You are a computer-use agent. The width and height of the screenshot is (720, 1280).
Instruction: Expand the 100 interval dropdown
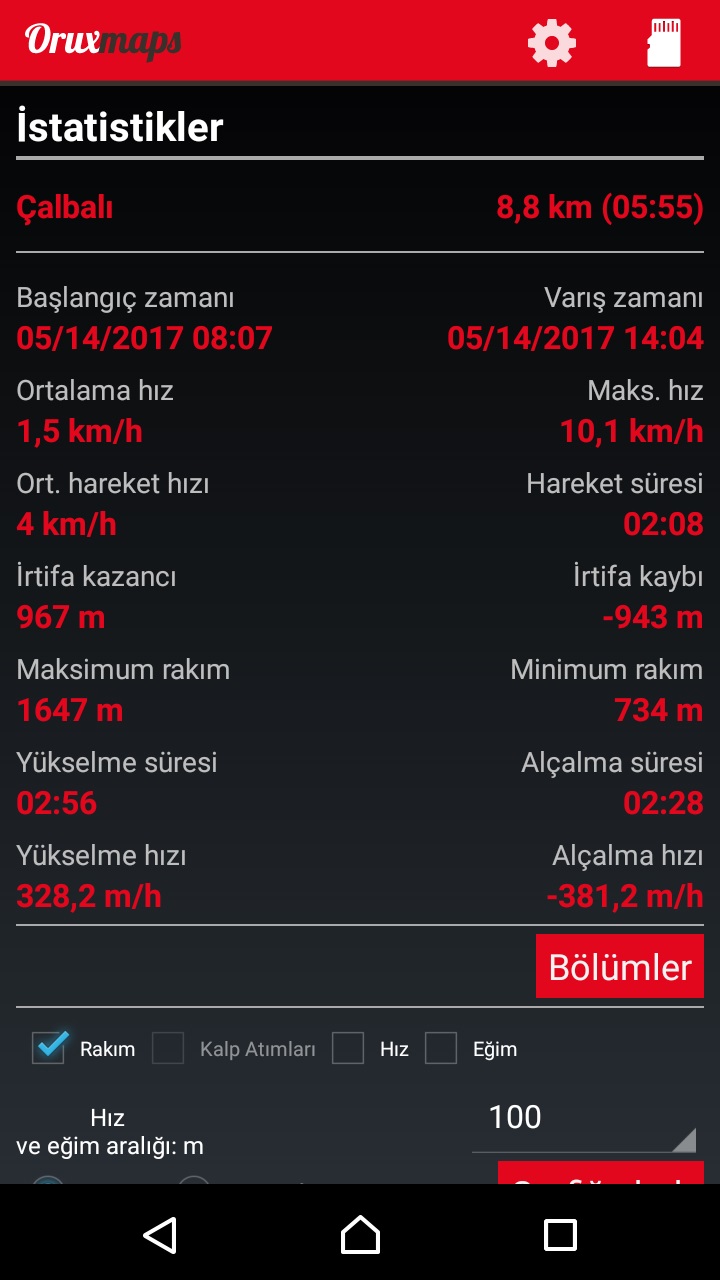[x=583, y=1122]
